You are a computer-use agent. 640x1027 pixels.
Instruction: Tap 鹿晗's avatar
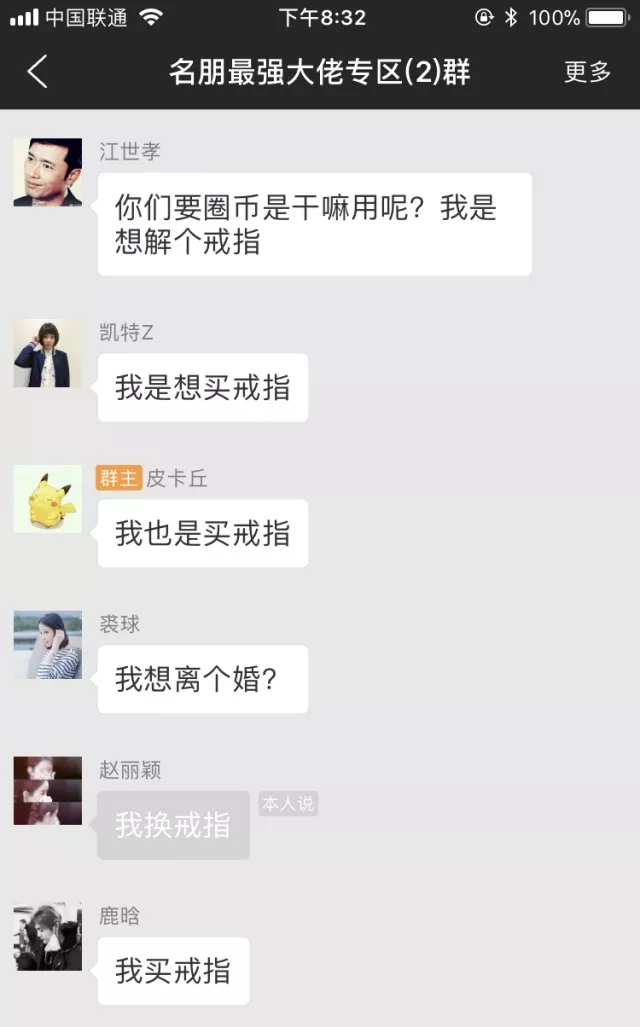tap(48, 936)
